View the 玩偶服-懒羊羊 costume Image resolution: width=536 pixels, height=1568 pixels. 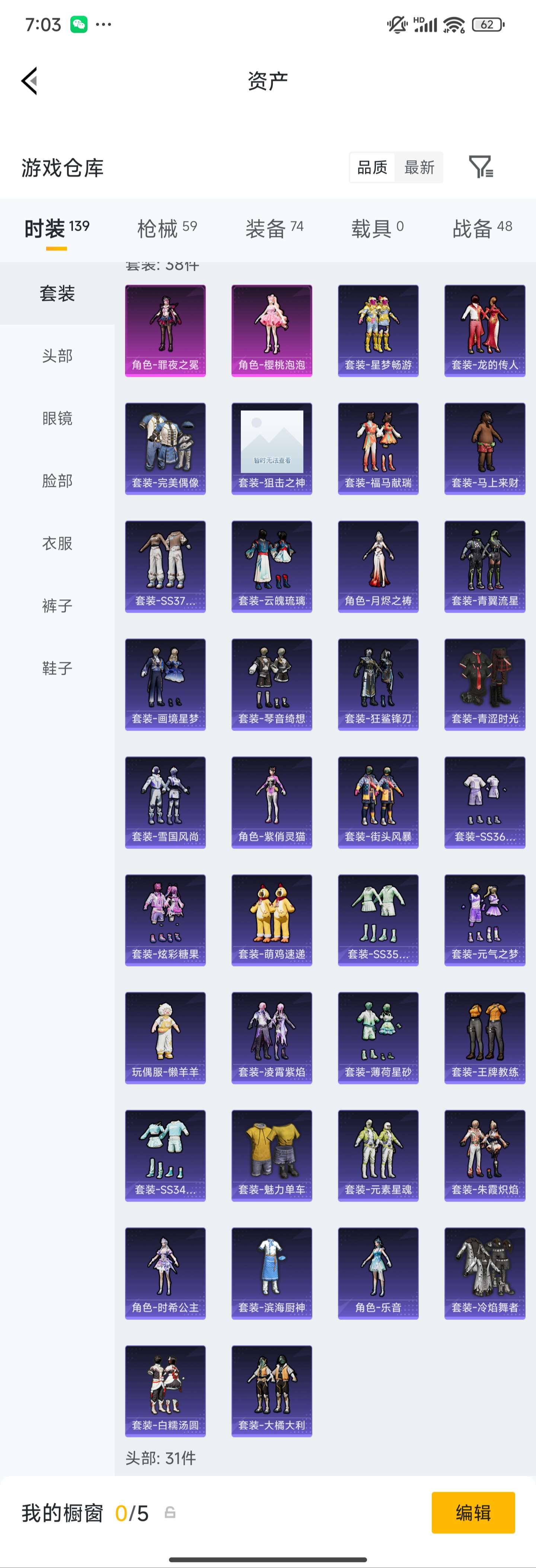point(165,1038)
